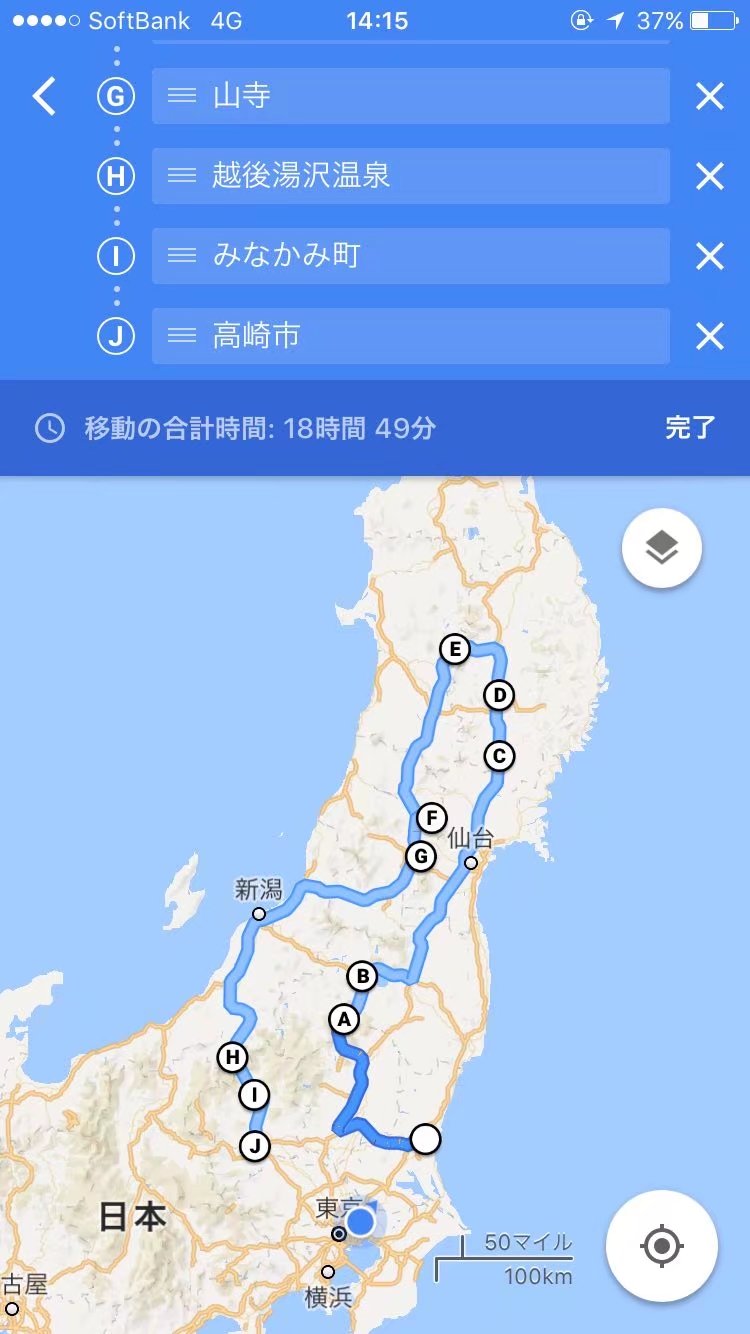This screenshot has width=750, height=1334.
Task: Remove the 高崎市 stop
Action: [709, 337]
